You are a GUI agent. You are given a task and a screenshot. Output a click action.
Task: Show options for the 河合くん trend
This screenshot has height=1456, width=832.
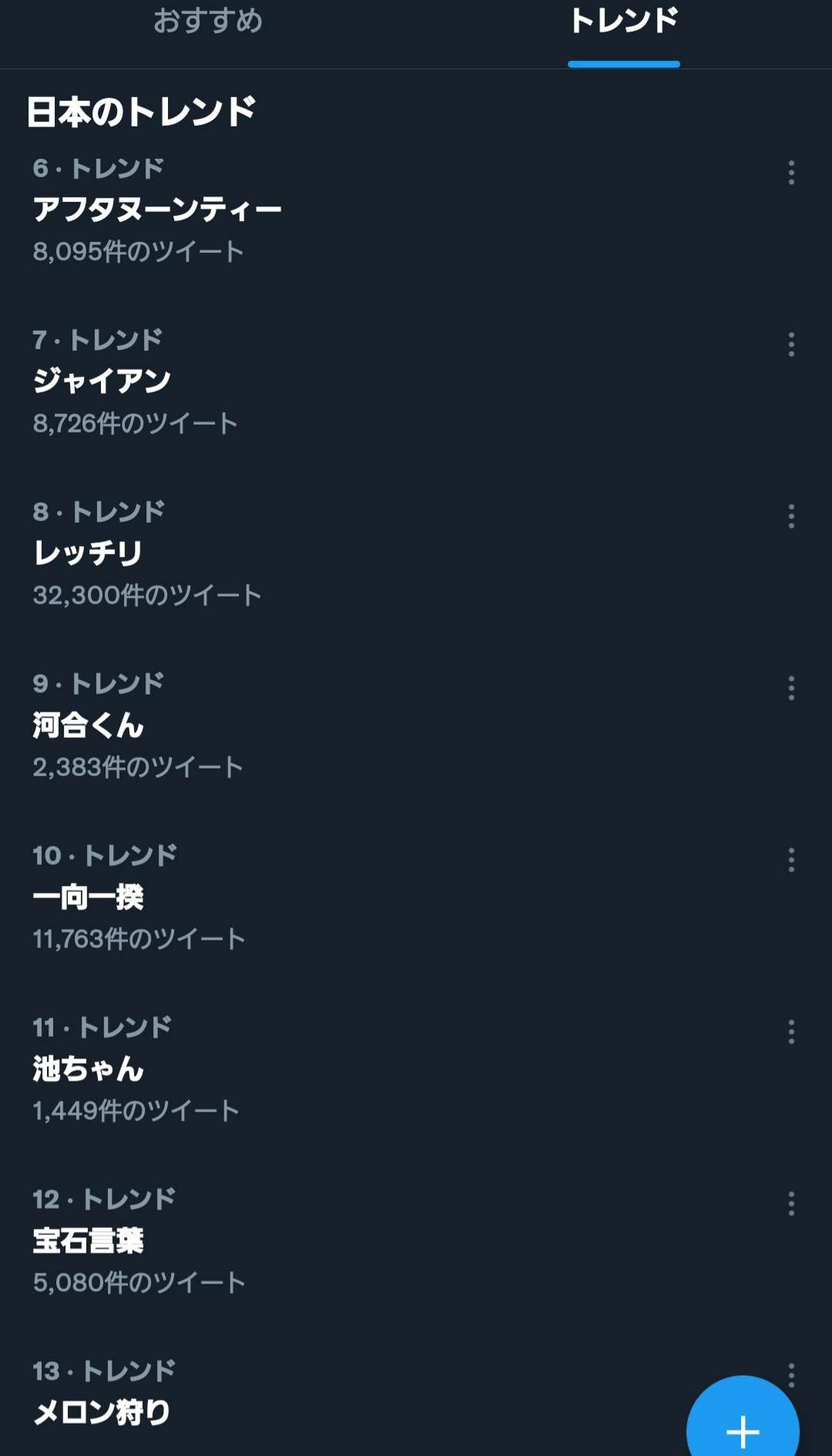(791, 688)
